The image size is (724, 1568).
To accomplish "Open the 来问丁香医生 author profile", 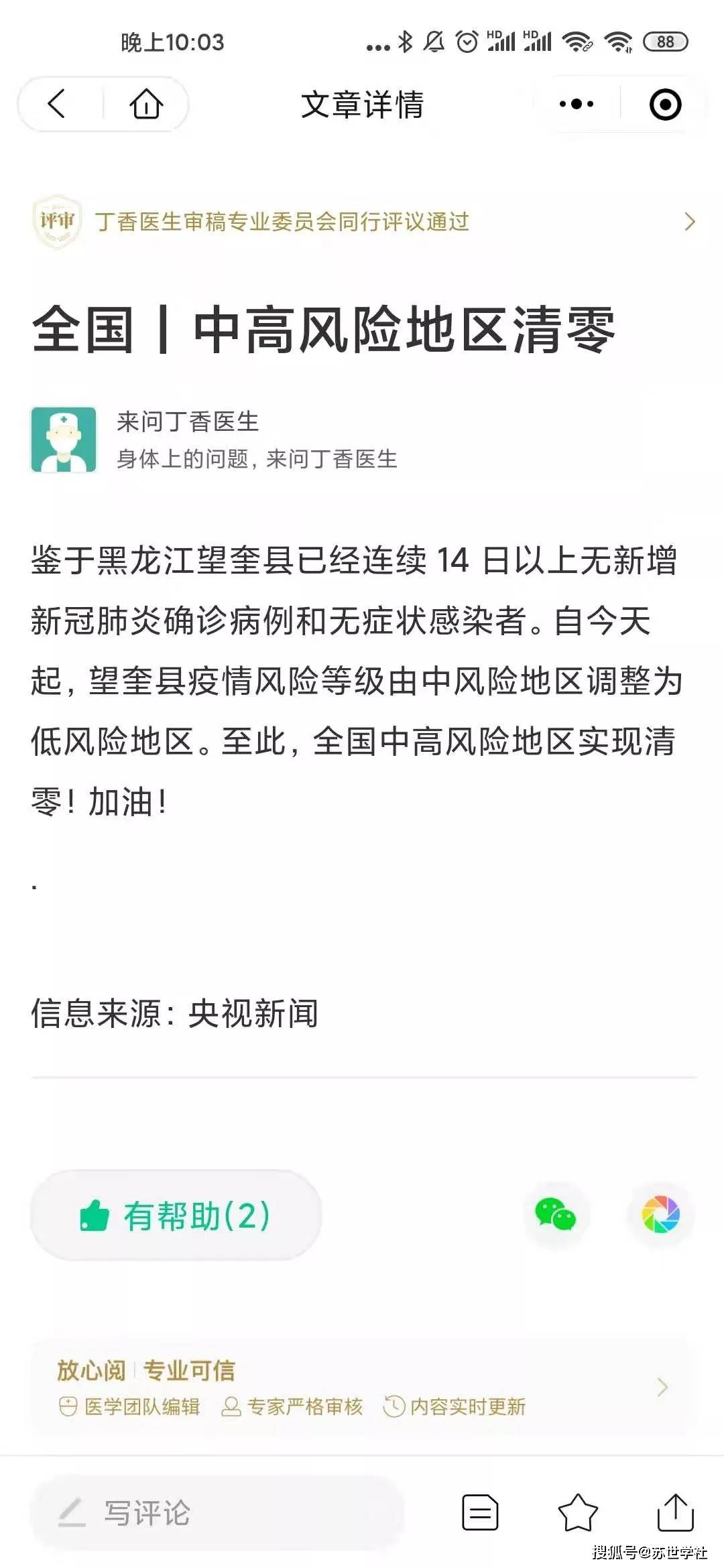I will click(215, 440).
